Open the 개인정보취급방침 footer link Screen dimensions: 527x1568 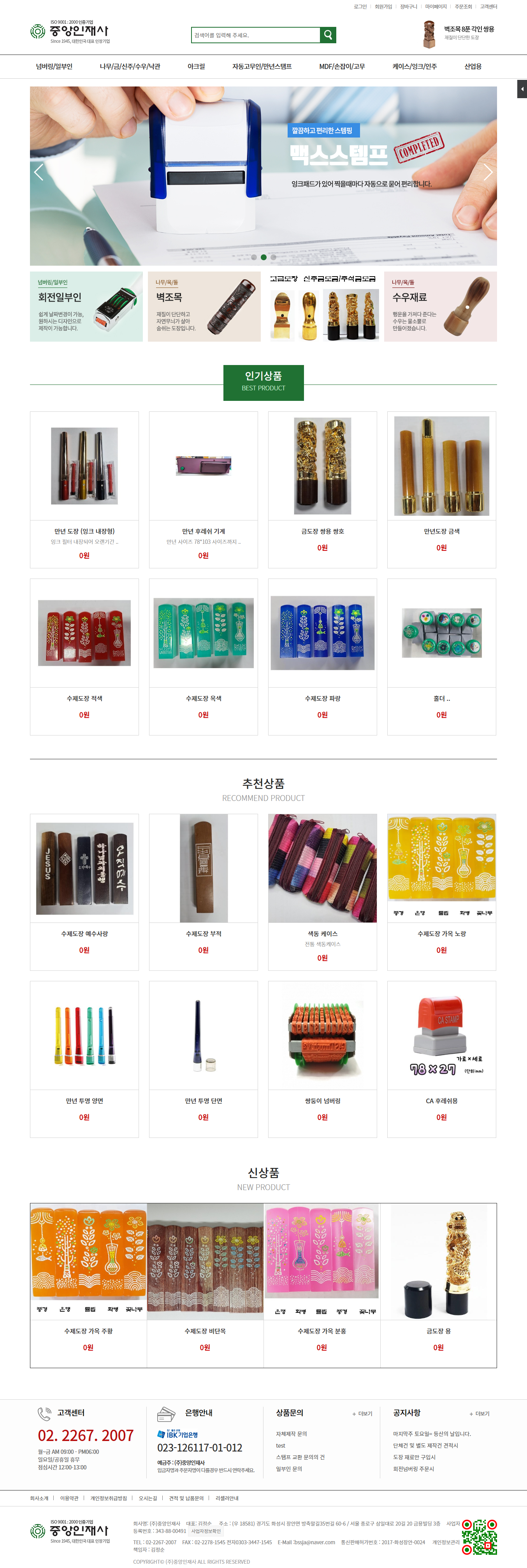tap(108, 1498)
